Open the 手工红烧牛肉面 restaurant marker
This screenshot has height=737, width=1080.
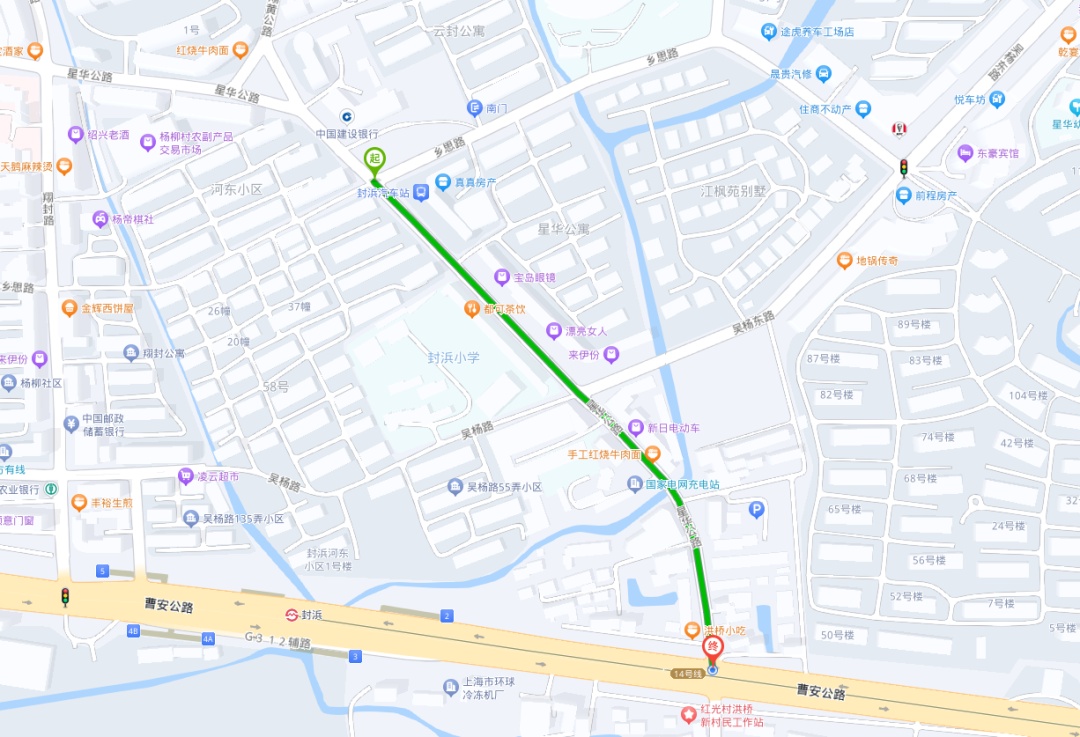pos(653,454)
